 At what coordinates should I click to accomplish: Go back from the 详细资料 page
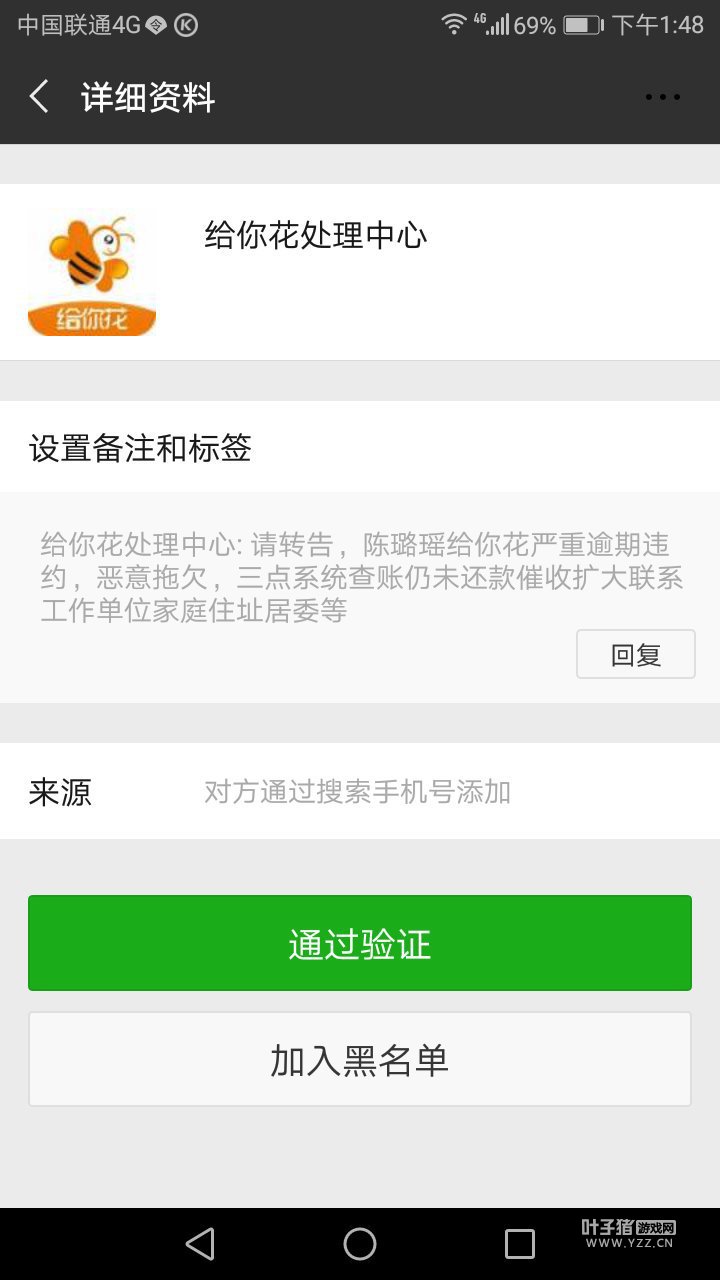tap(40, 97)
